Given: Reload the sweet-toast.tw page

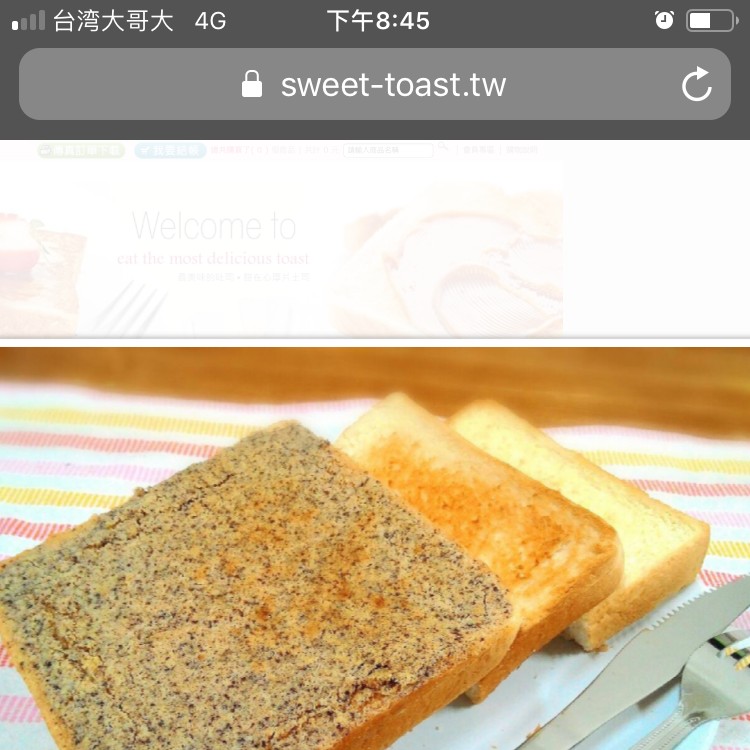Looking at the screenshot, I should coord(697,85).
